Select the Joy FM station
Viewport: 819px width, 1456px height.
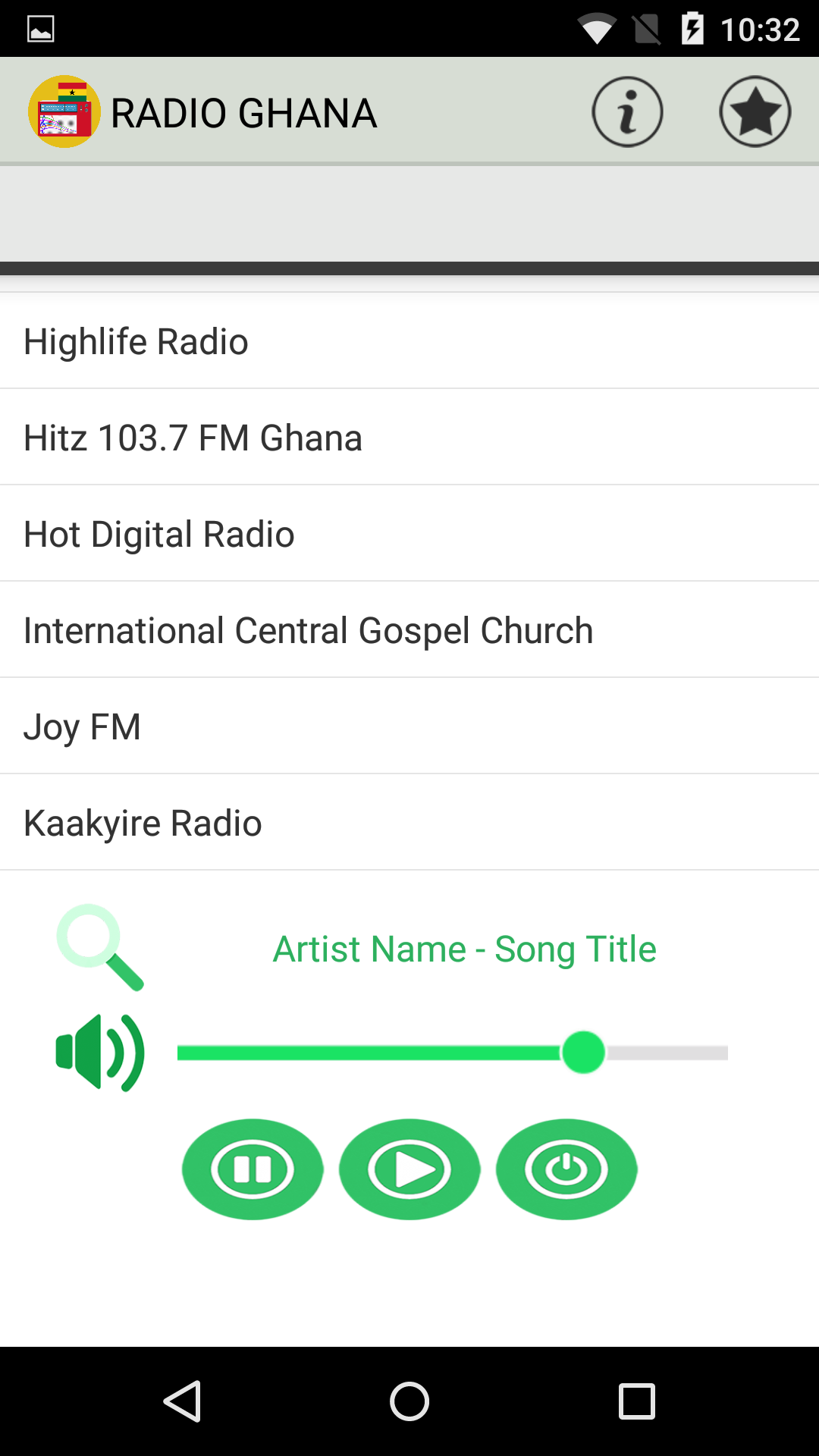(409, 726)
